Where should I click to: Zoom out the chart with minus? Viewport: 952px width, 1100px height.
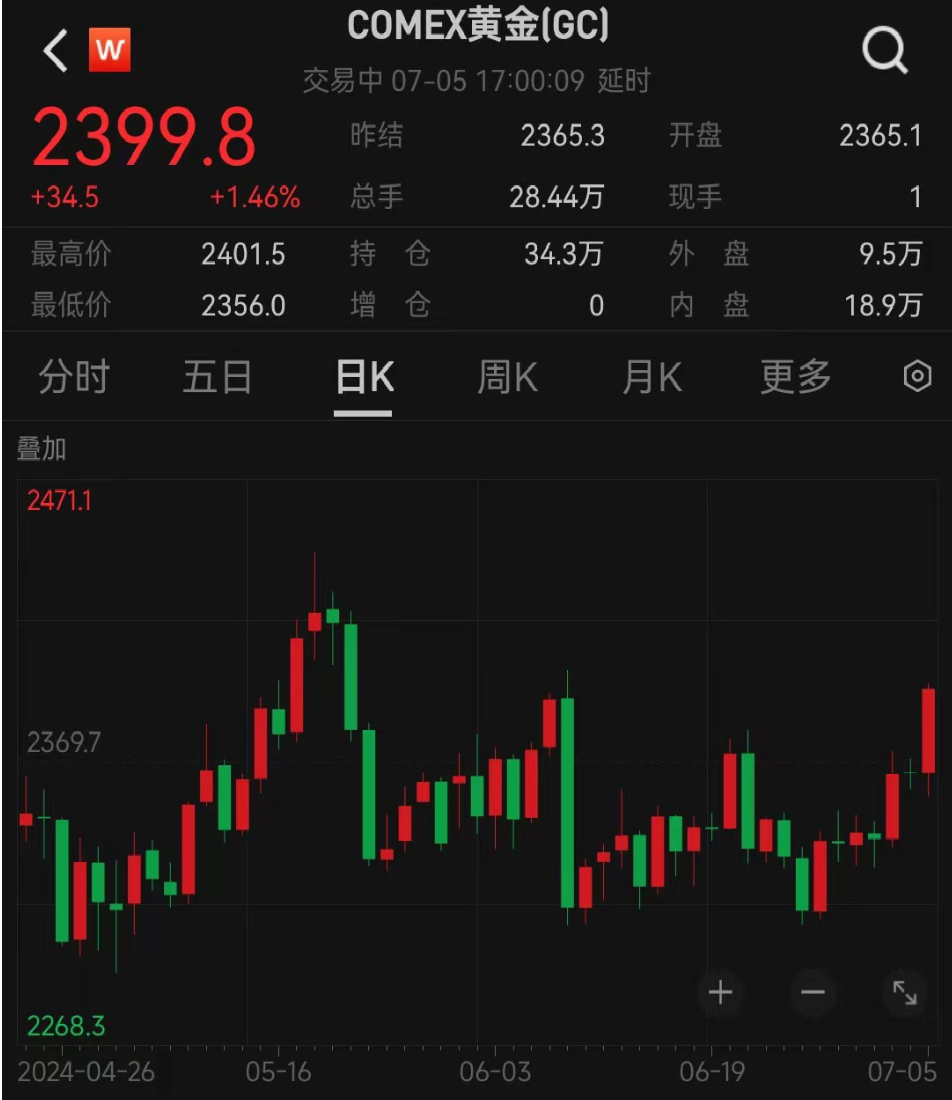click(x=813, y=992)
